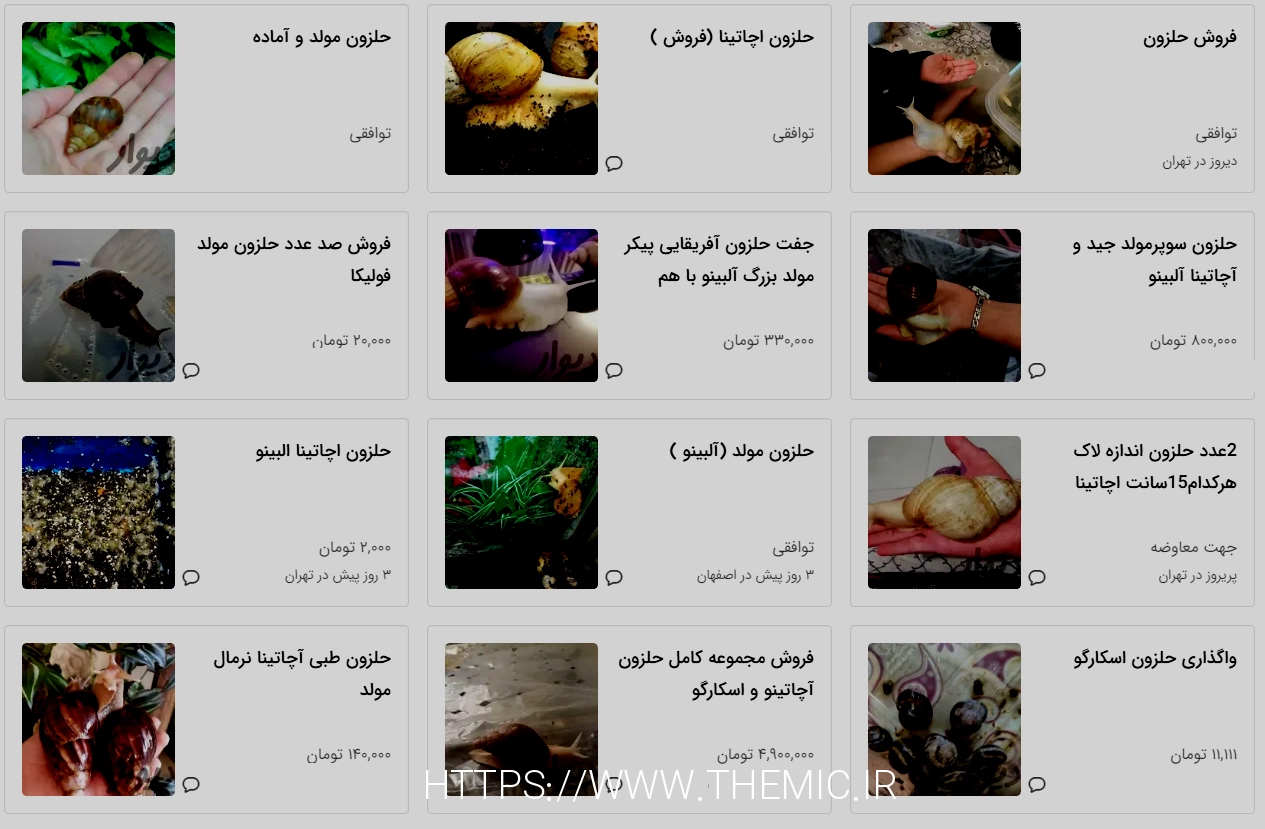Open the 'فروش حلزون' listing in Tehran
The image size is (1265, 829).
tap(1190, 38)
